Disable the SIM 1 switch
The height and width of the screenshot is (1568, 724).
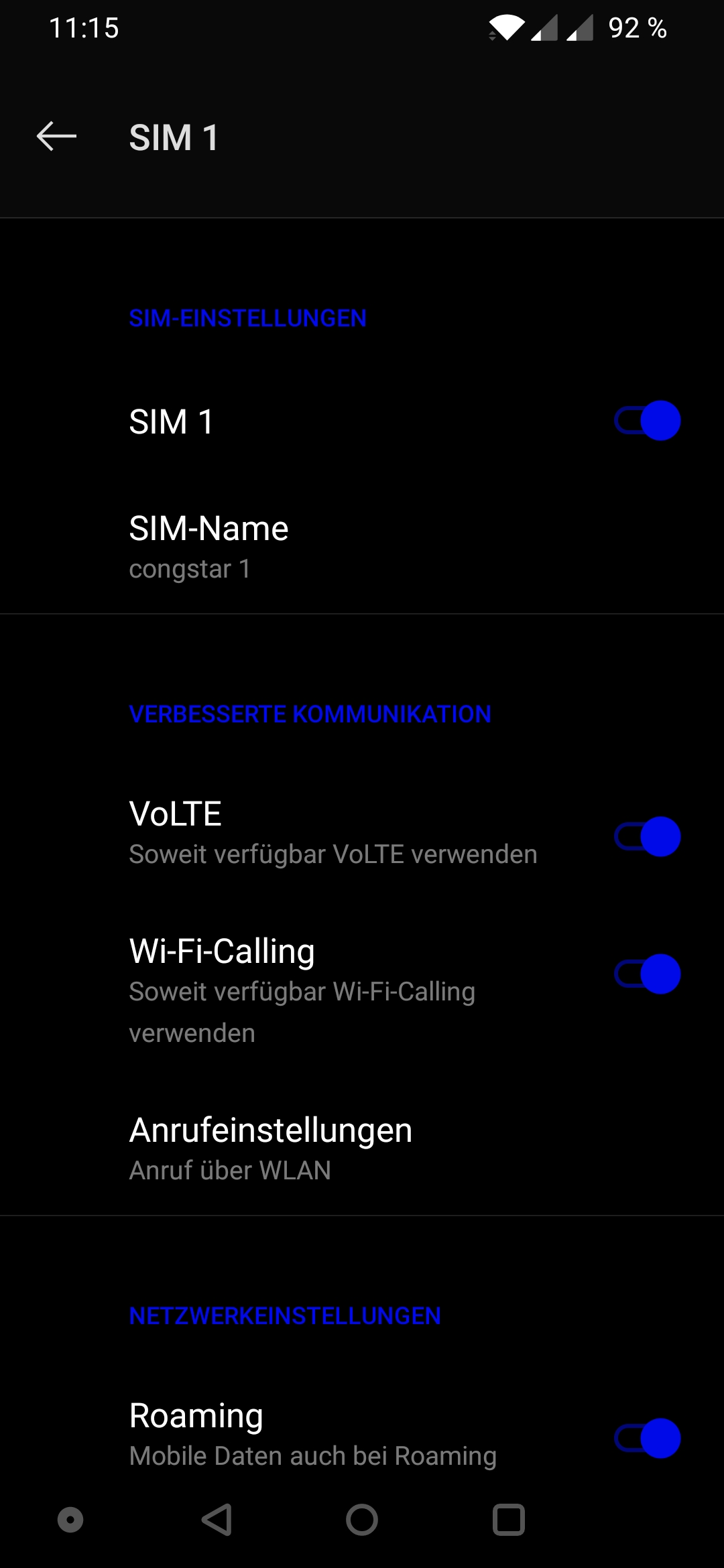[x=647, y=421]
